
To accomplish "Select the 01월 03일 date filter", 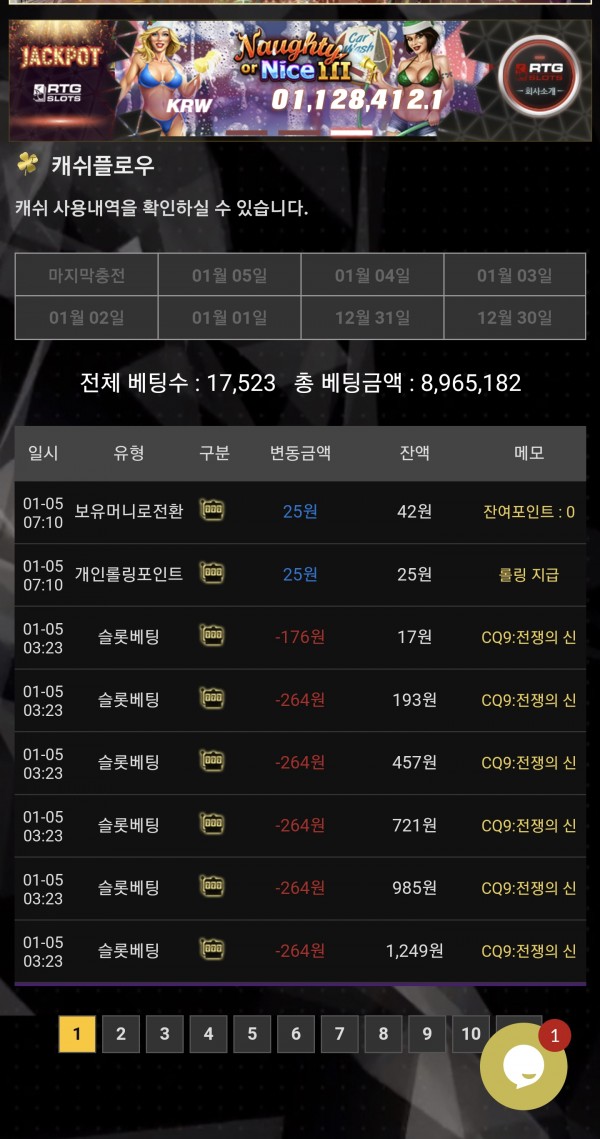I will (514, 275).
